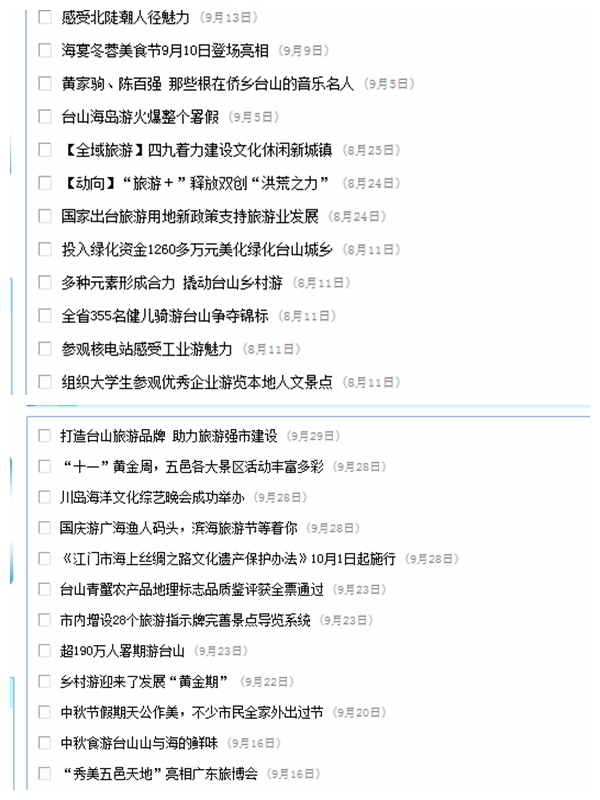
Task: View 国家出台旅游用地新政策支持旅游业发展
Action: [192, 216]
